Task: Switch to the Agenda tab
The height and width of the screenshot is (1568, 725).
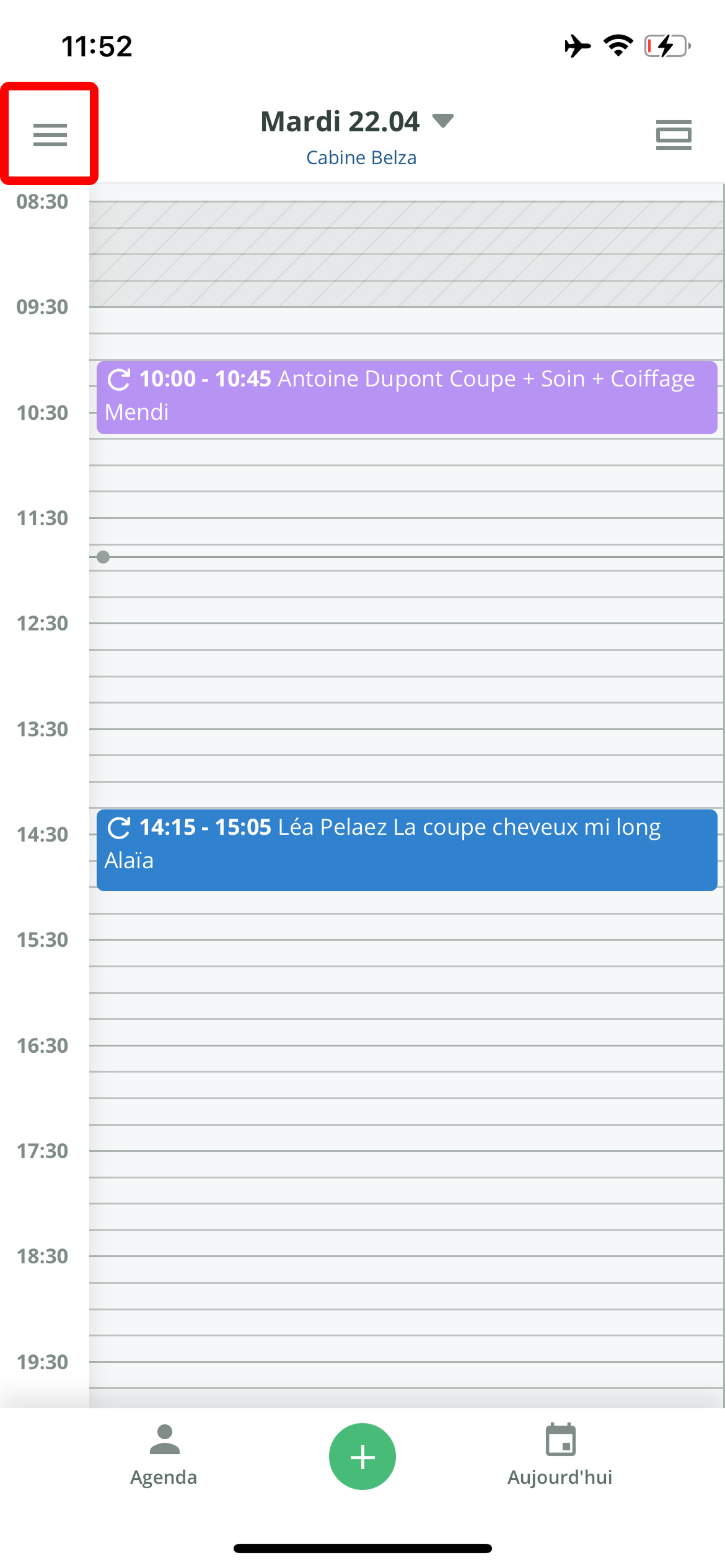Action: 164,1455
